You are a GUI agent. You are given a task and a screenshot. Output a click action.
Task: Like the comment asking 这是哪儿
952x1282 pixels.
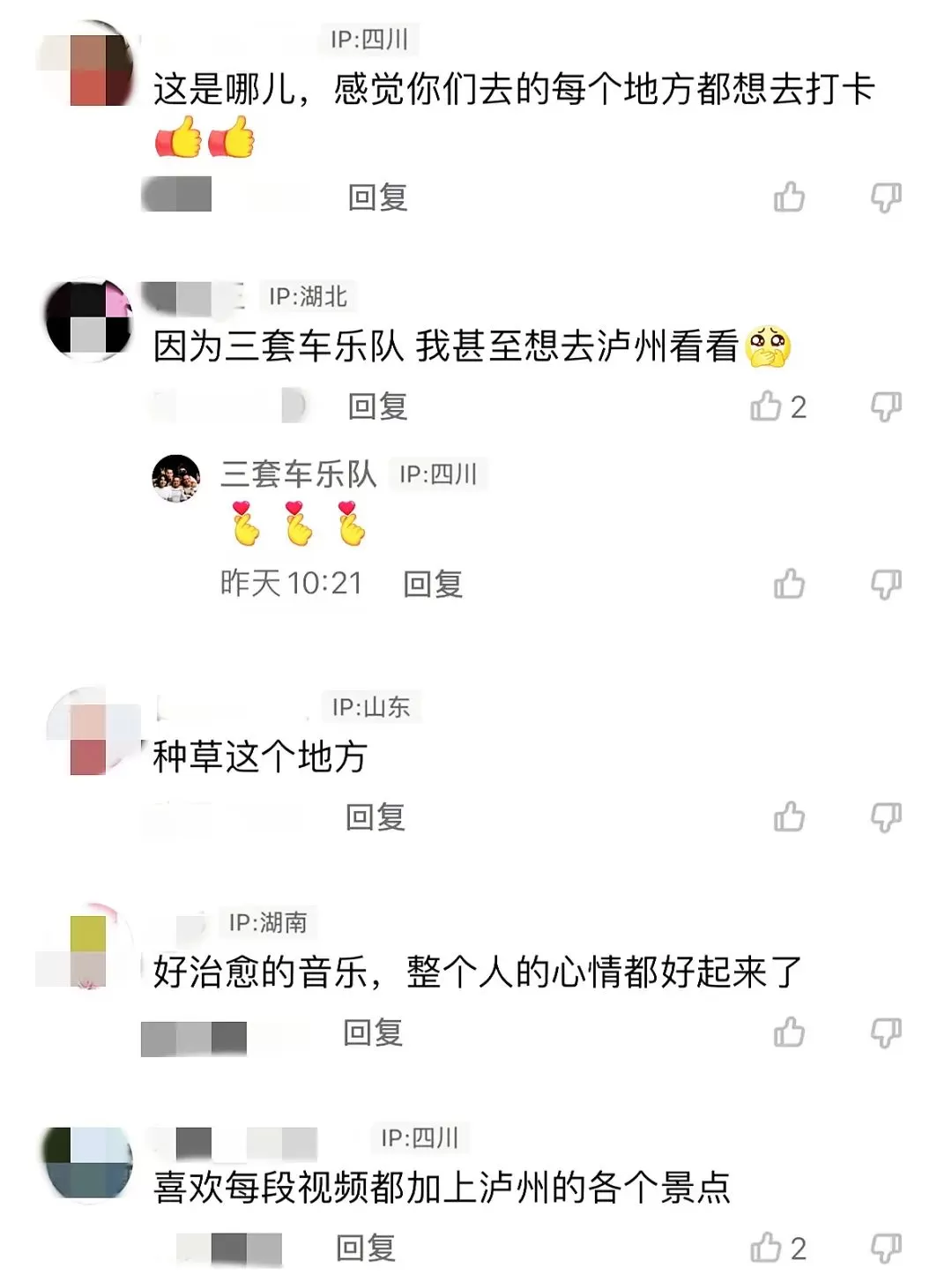(x=789, y=197)
